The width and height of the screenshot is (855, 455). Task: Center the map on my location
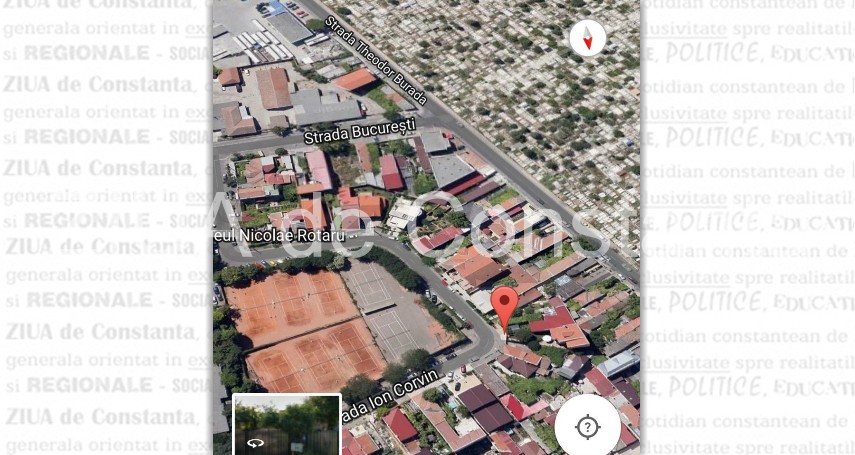[x=588, y=427]
